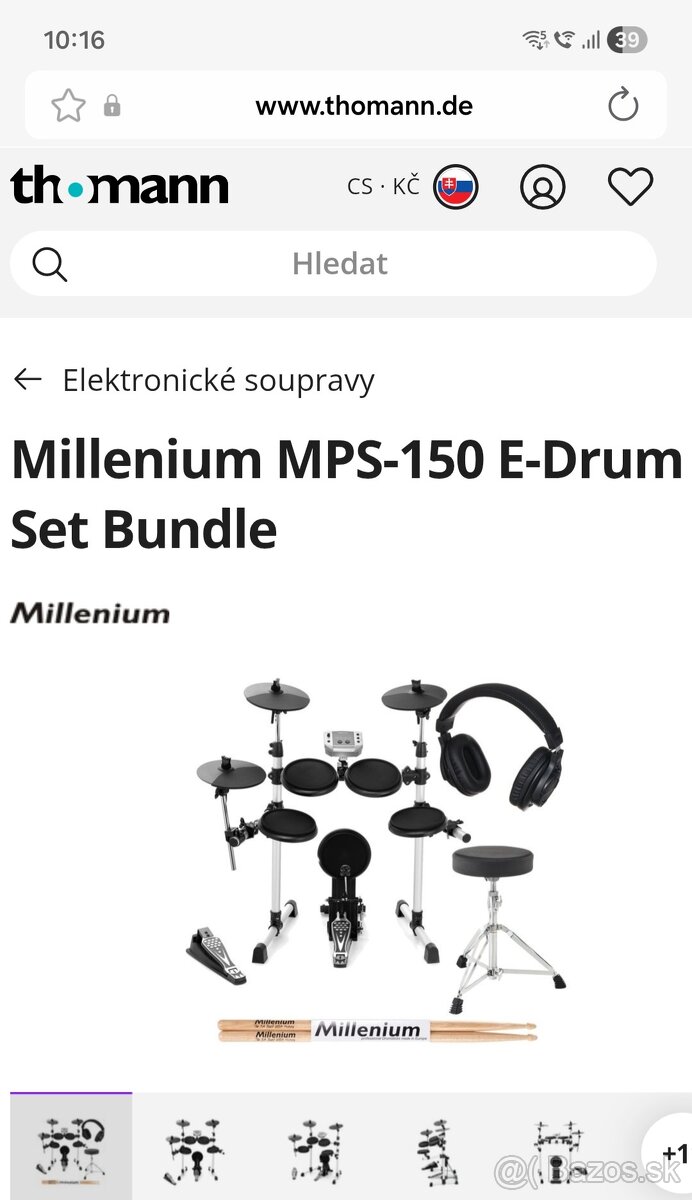
Task: Select the fifth product thumbnail
Action: click(x=560, y=1150)
